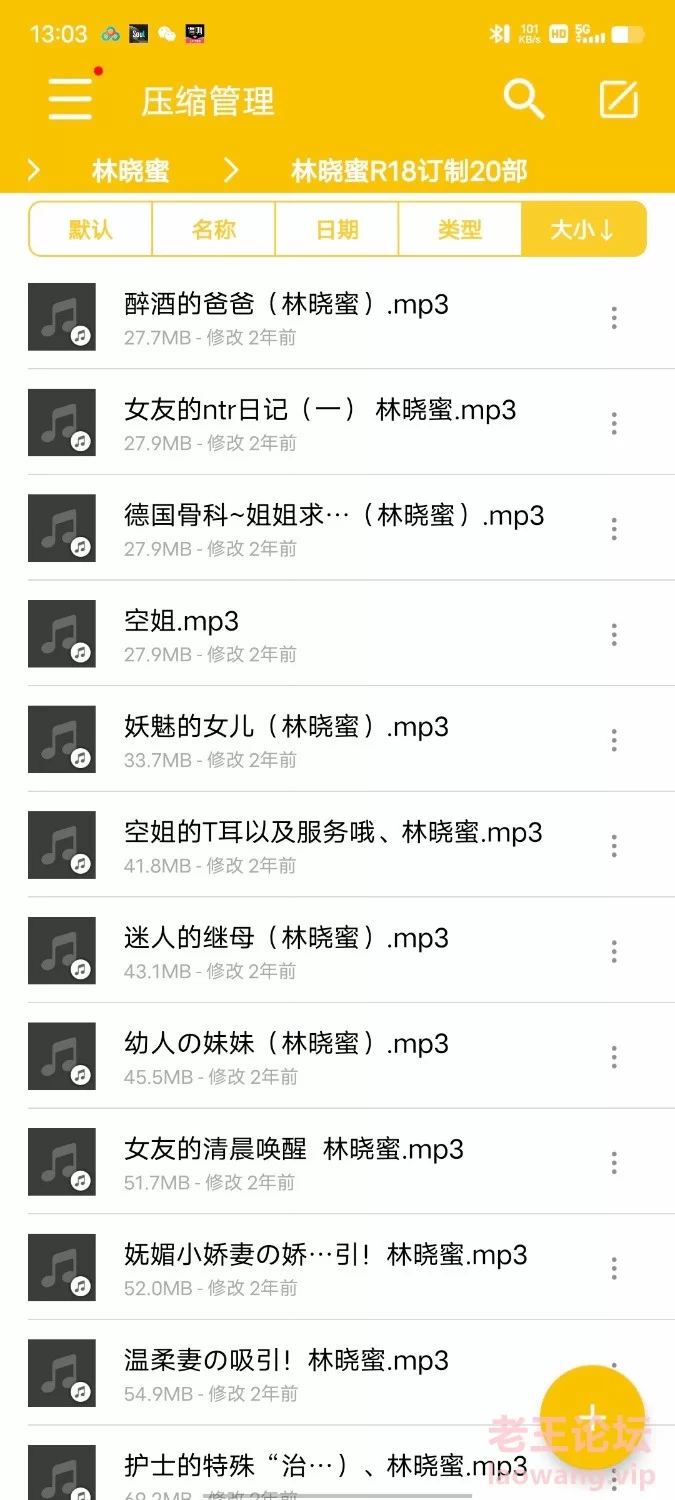
Task: Open the search magnifier icon
Action: point(523,99)
